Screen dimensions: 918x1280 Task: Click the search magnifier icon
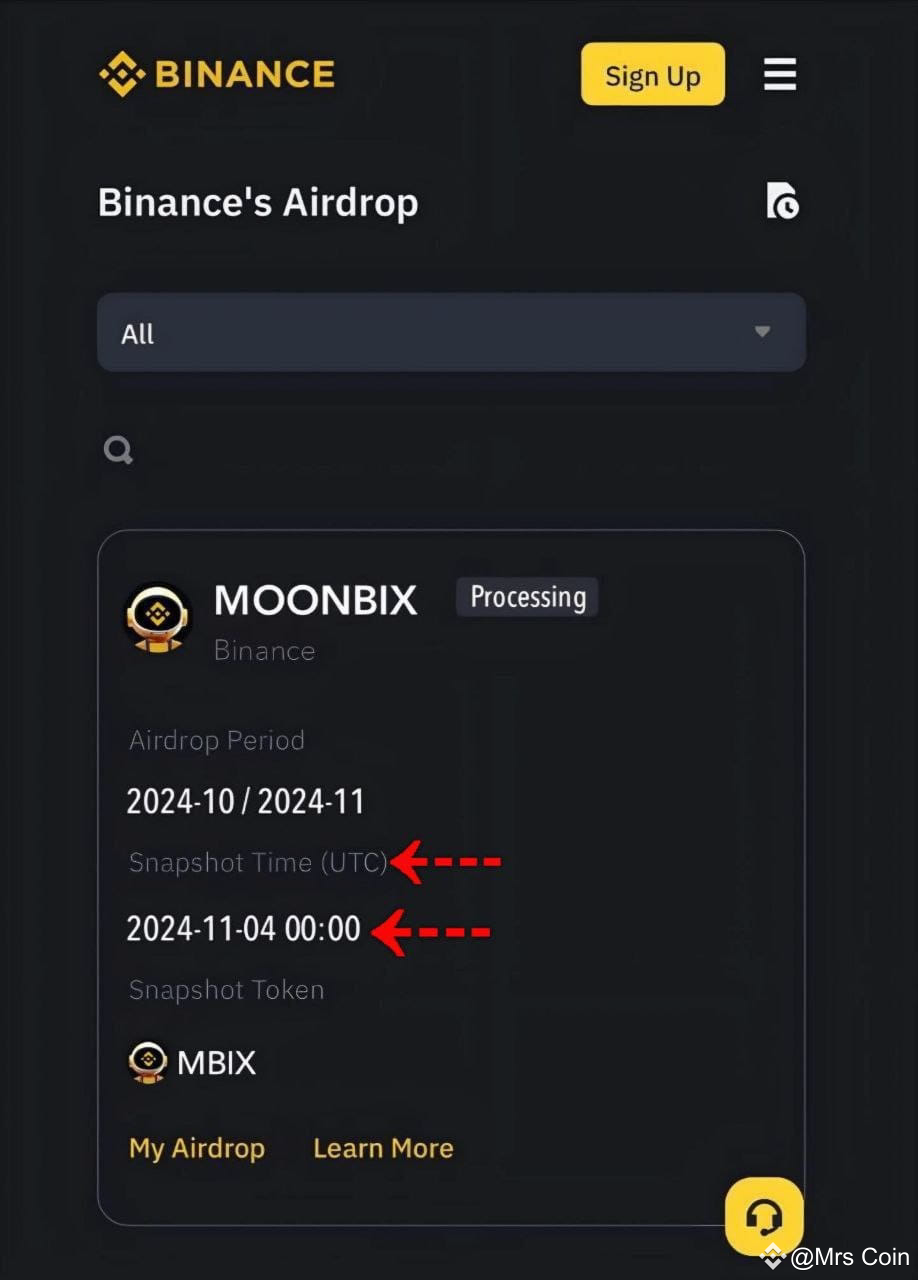[x=117, y=450]
